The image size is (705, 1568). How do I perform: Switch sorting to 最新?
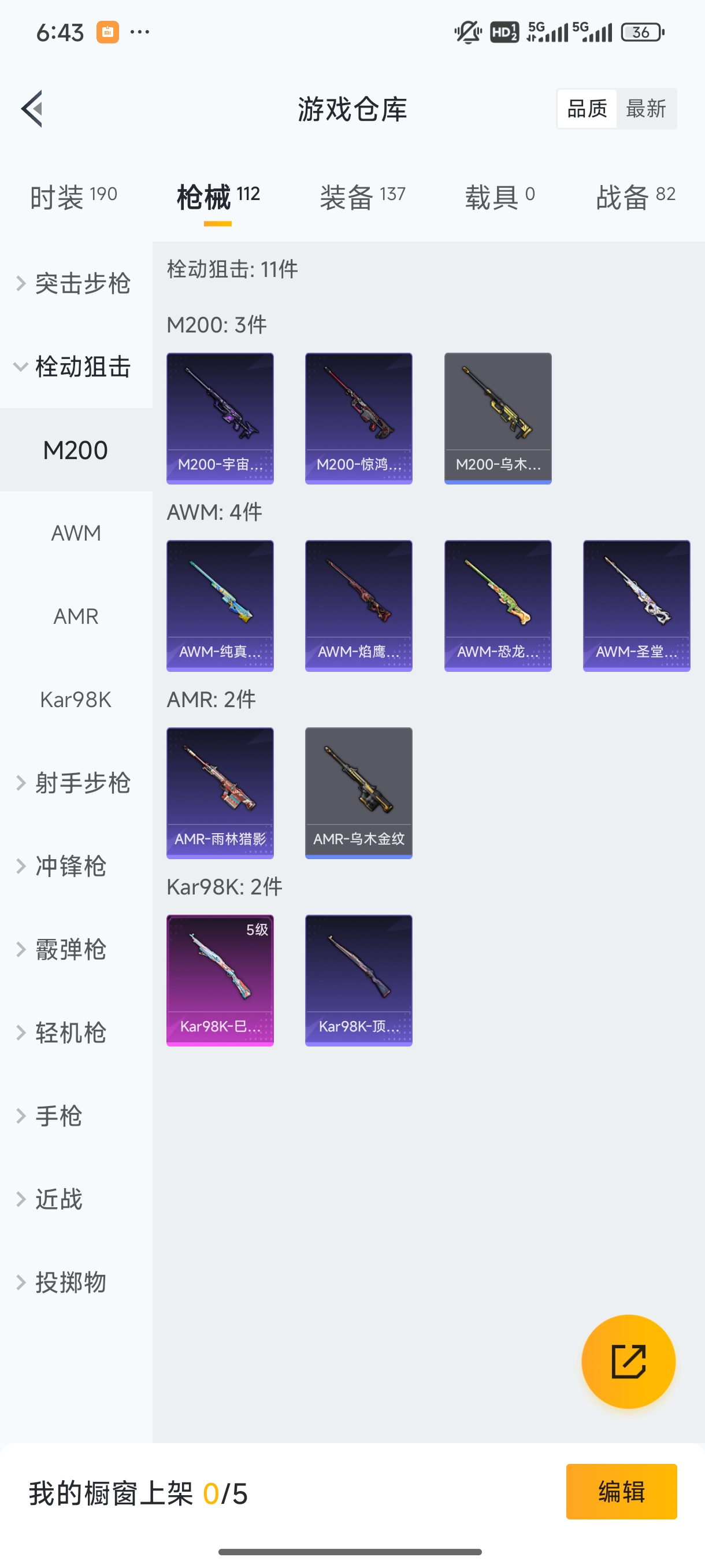coord(647,108)
